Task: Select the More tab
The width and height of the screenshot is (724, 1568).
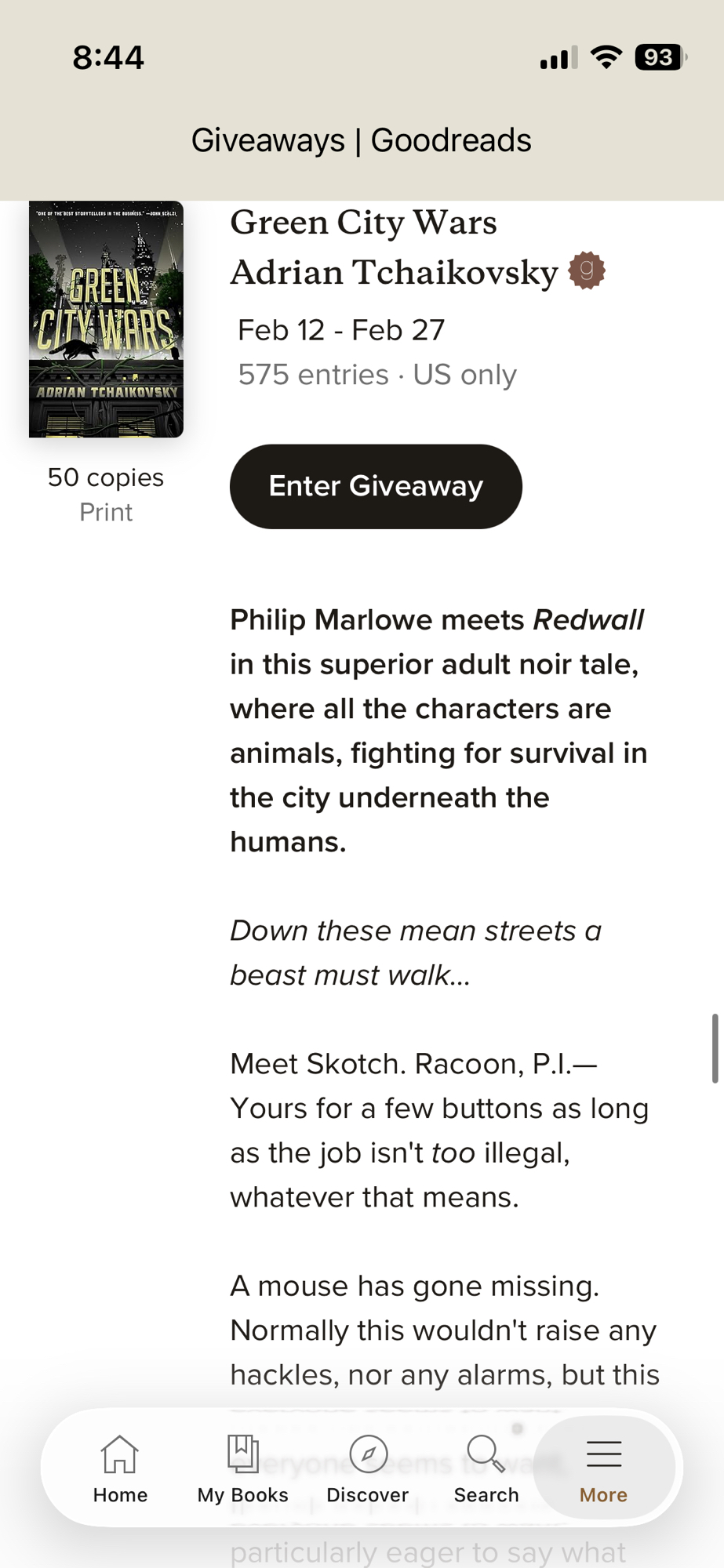Action: tap(603, 1469)
